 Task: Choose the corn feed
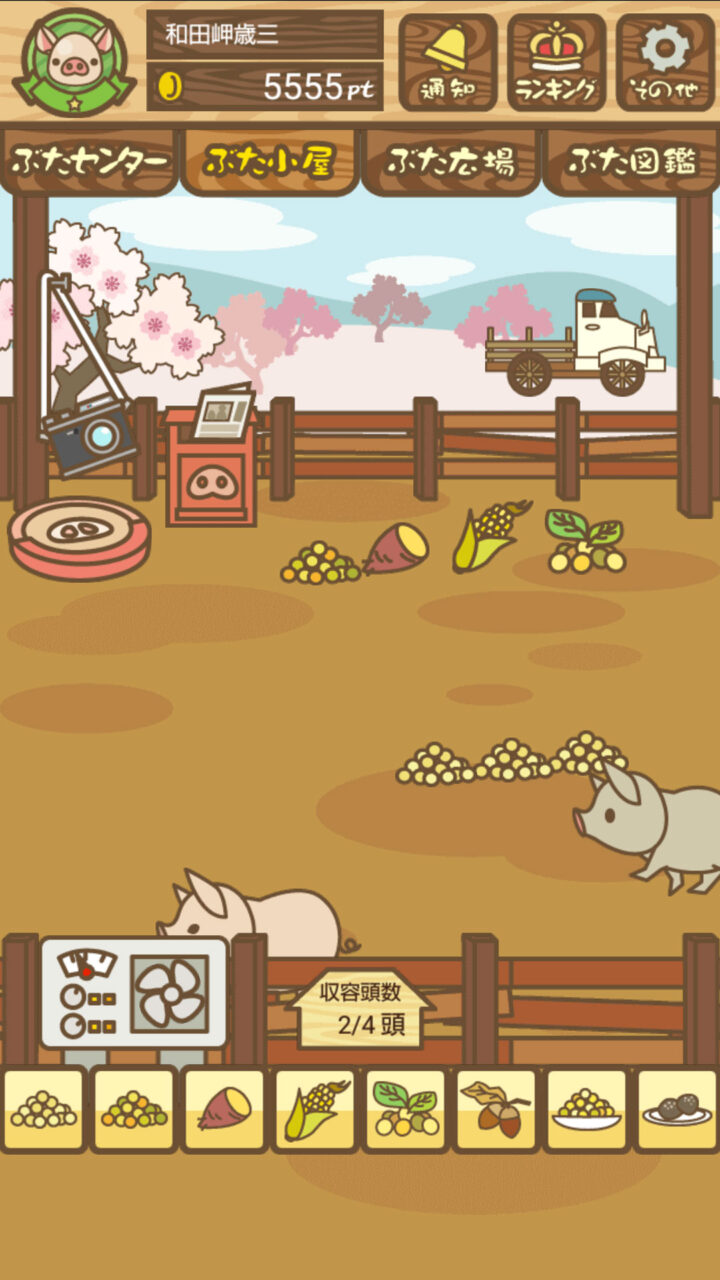[x=315, y=1109]
